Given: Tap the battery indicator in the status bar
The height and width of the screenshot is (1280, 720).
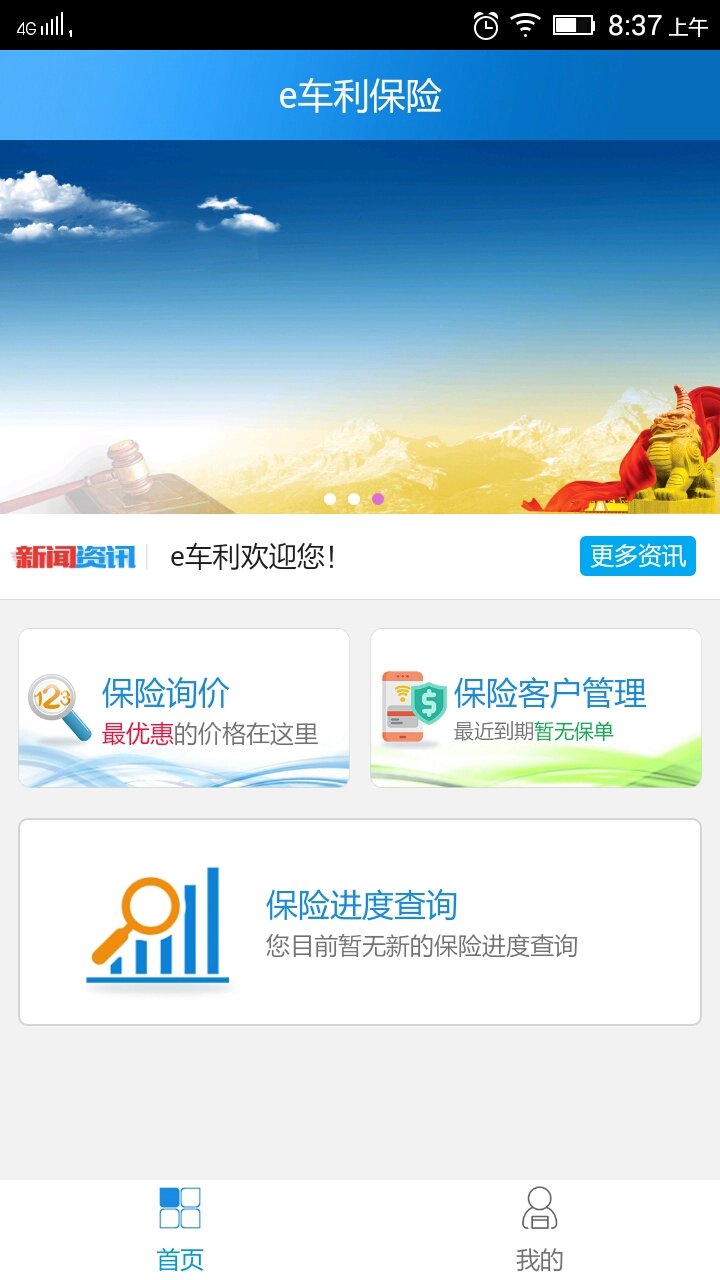Looking at the screenshot, I should pyautogui.click(x=572, y=26).
